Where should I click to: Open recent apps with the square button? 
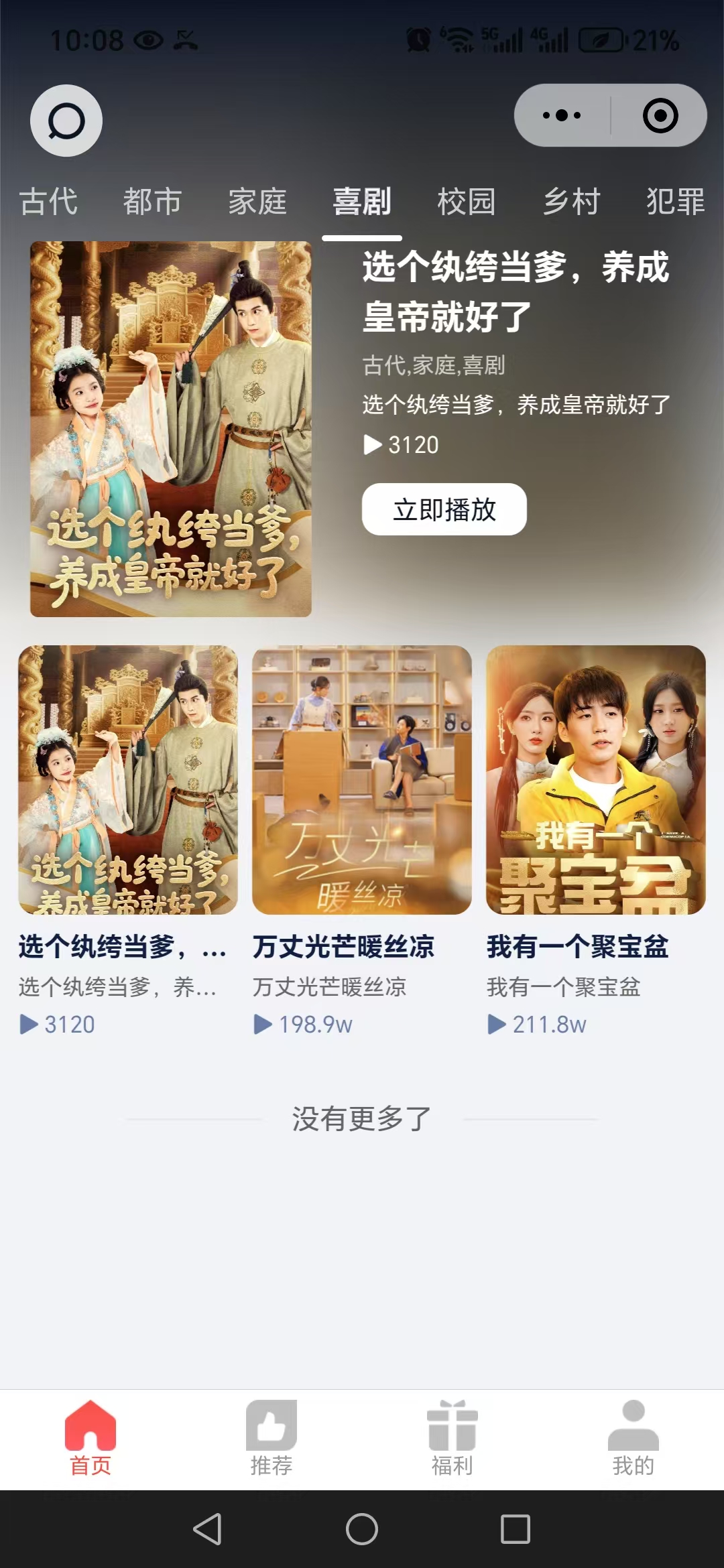point(516,1529)
